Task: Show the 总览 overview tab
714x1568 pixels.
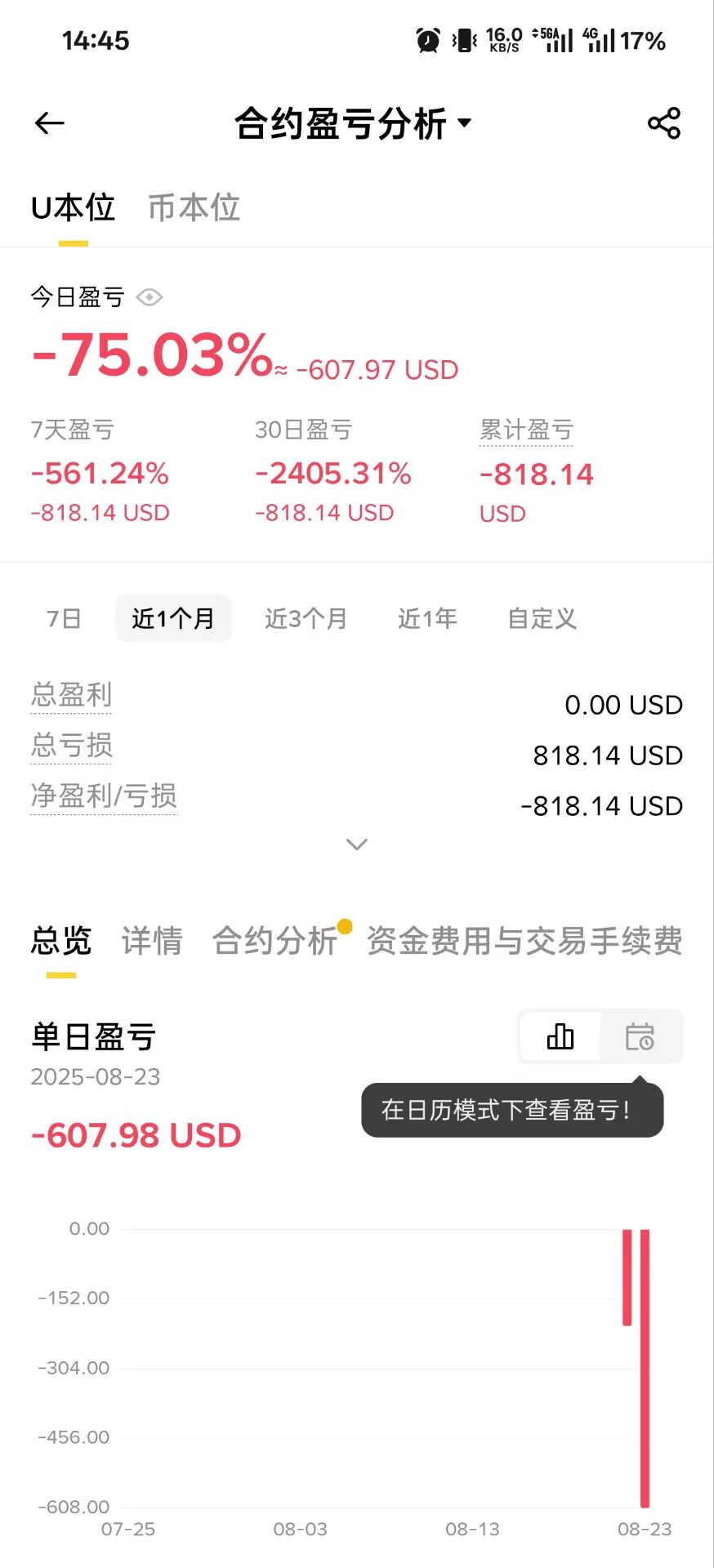Action: pyautogui.click(x=61, y=941)
